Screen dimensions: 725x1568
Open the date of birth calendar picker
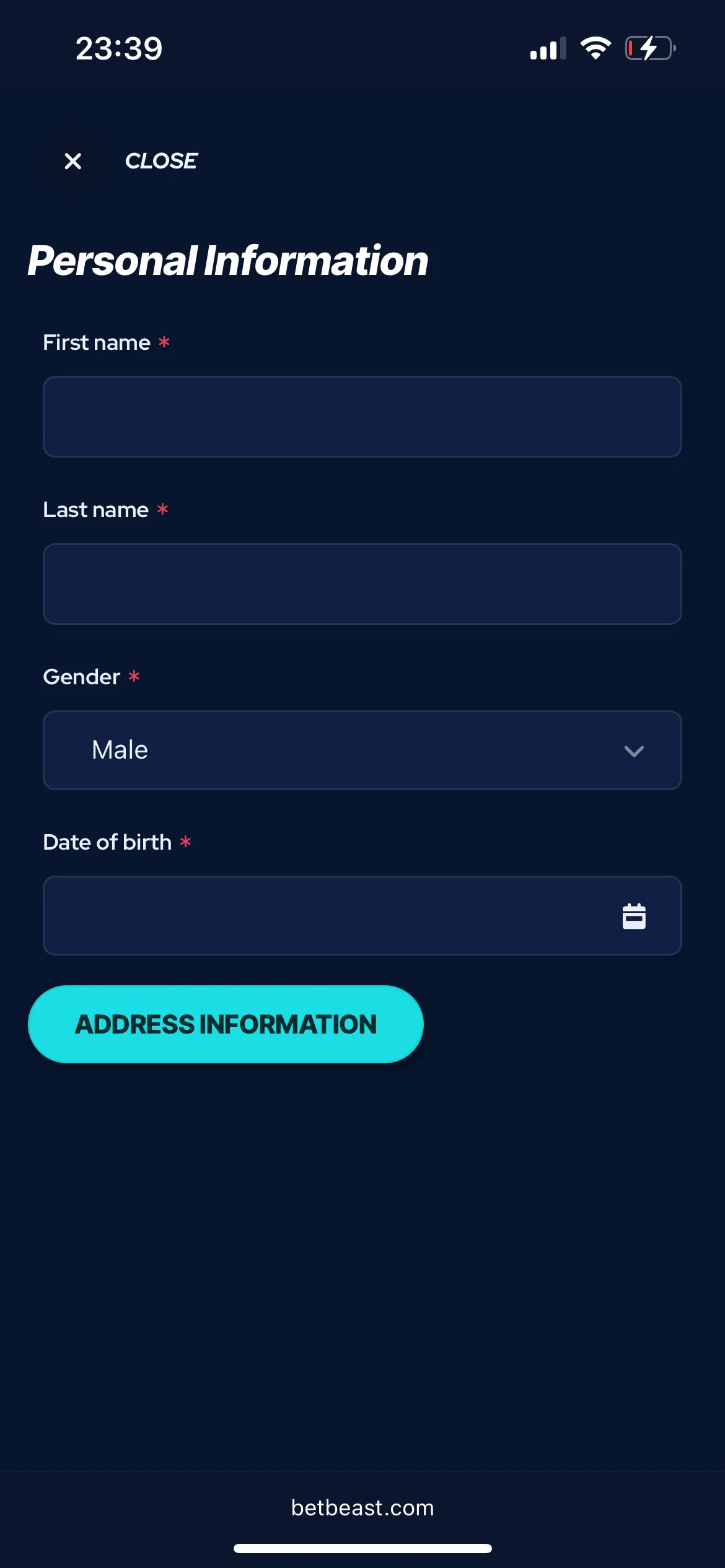633,916
